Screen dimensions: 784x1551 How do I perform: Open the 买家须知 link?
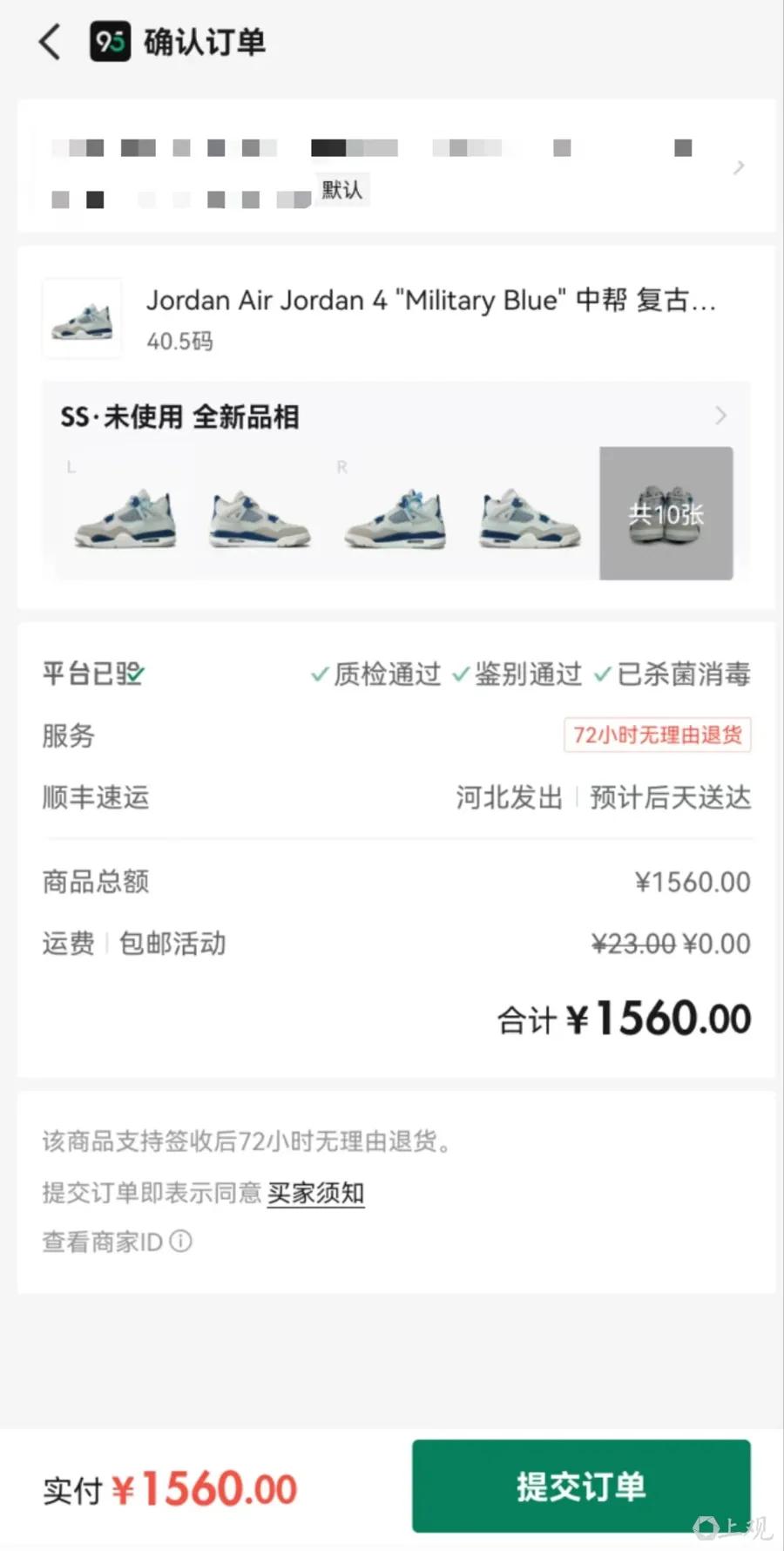pyautogui.click(x=315, y=1193)
